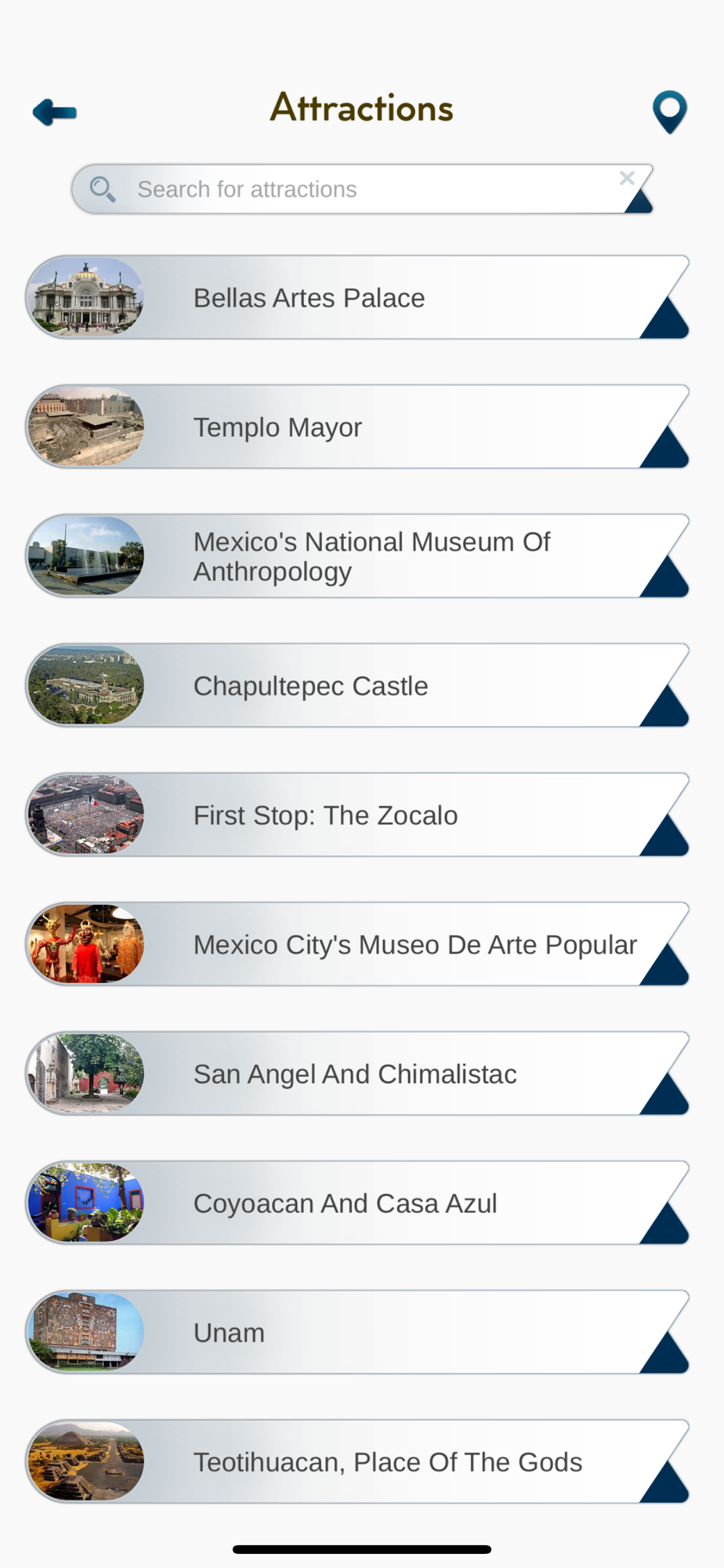The height and width of the screenshot is (1568, 724).
Task: View the Templo Mayor attraction
Action: (x=357, y=427)
